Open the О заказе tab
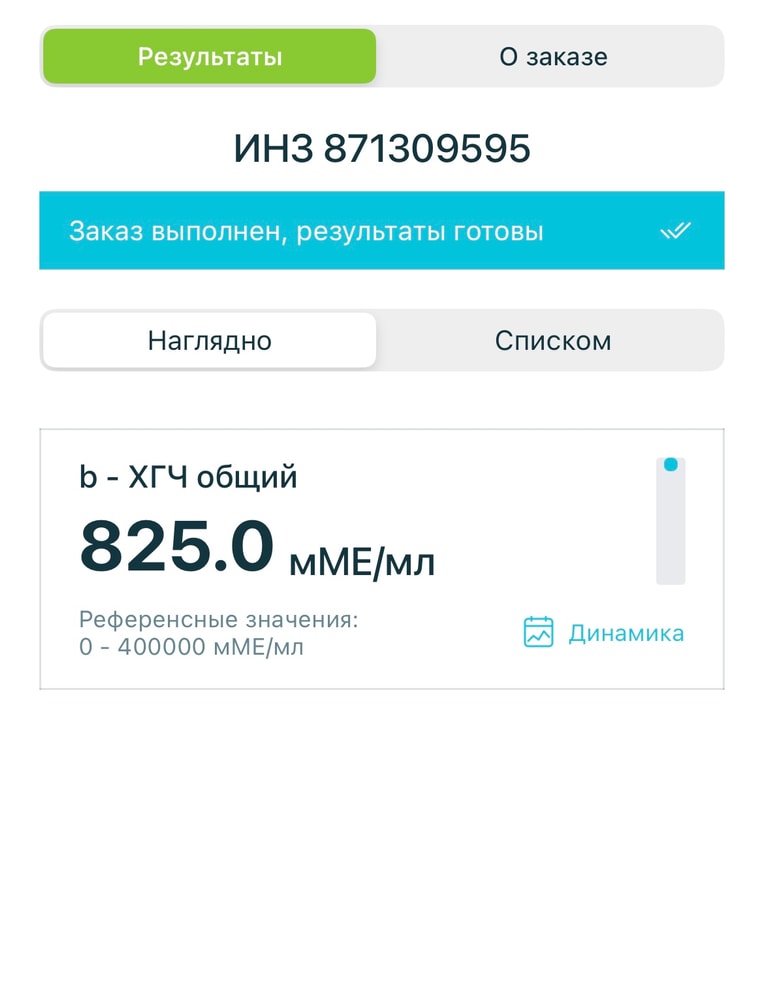Viewport: 764px width, 1000px height. tap(552, 56)
